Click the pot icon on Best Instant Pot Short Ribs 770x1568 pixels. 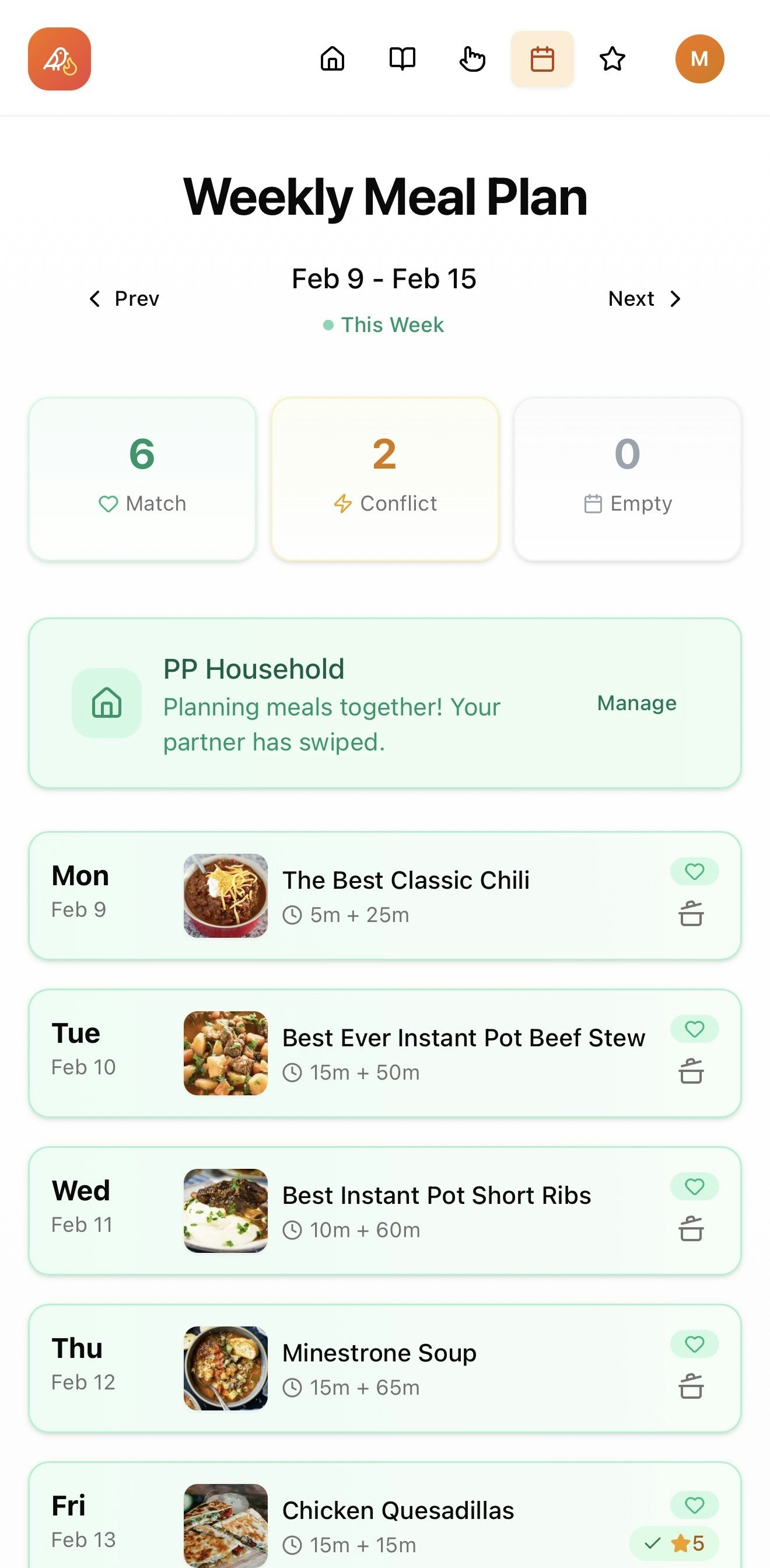(x=692, y=1230)
